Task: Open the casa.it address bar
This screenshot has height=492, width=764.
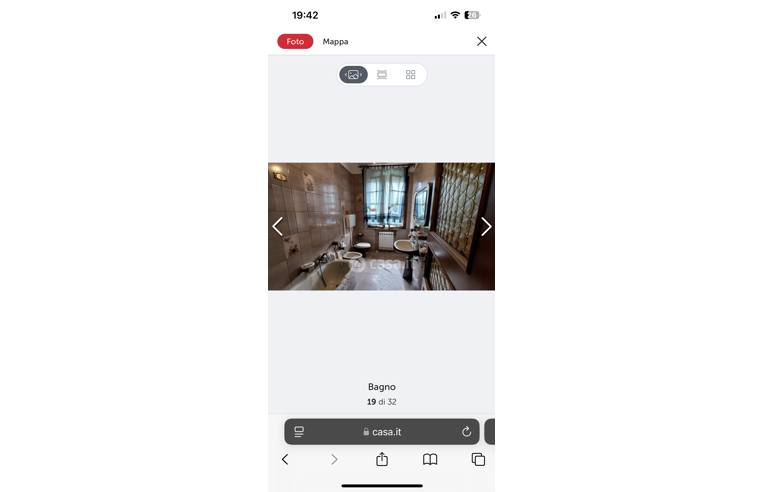Action: coord(382,432)
